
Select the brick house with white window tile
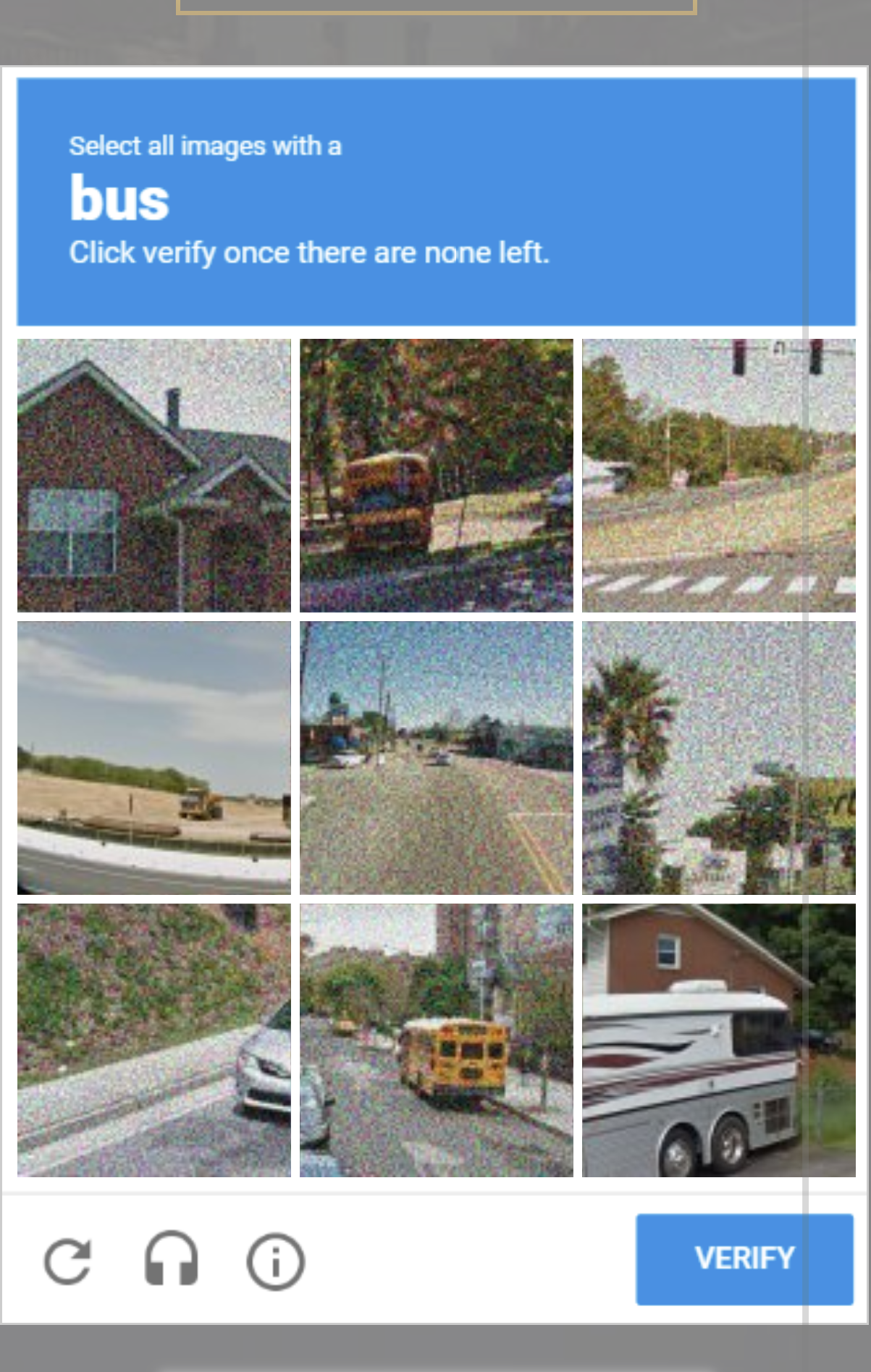pyautogui.click(x=153, y=476)
